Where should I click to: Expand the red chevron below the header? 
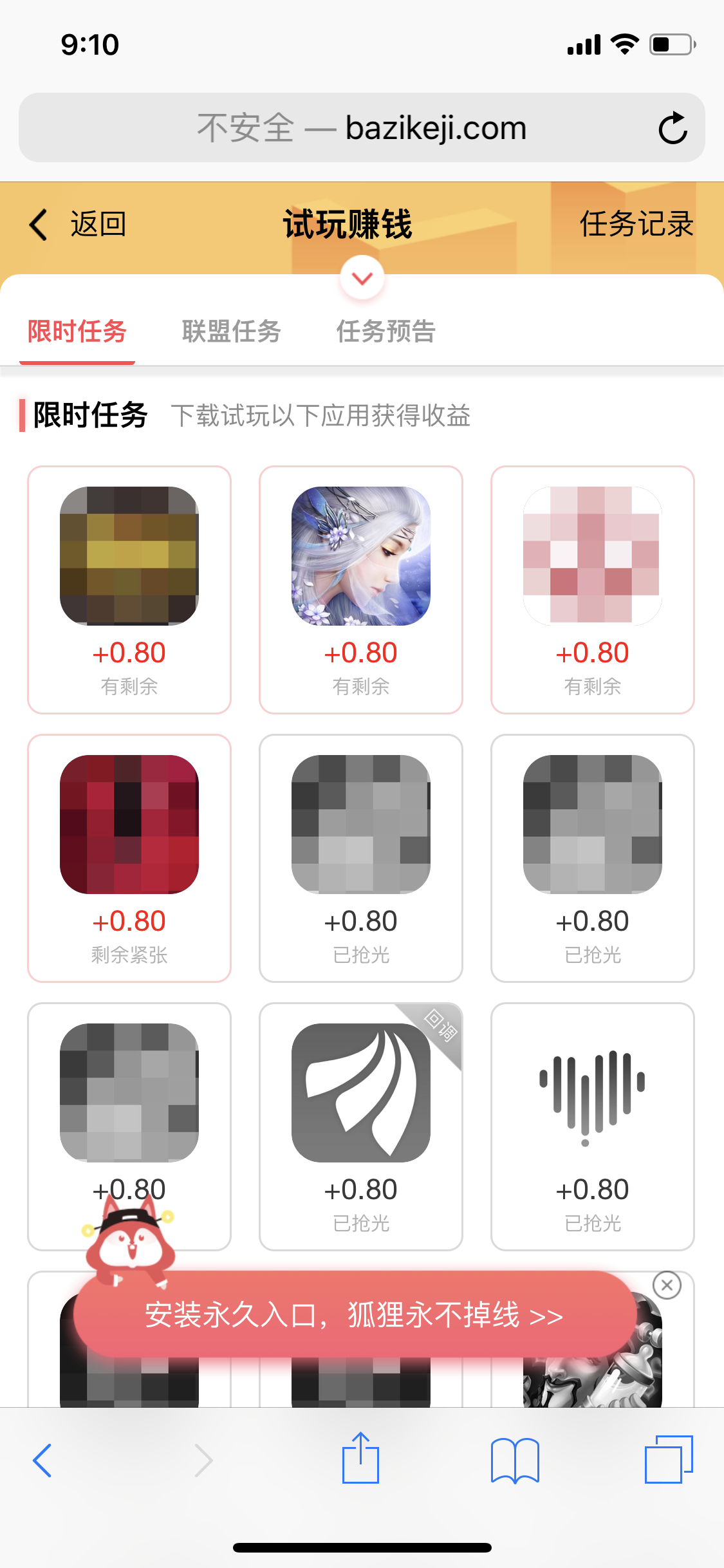coord(362,278)
